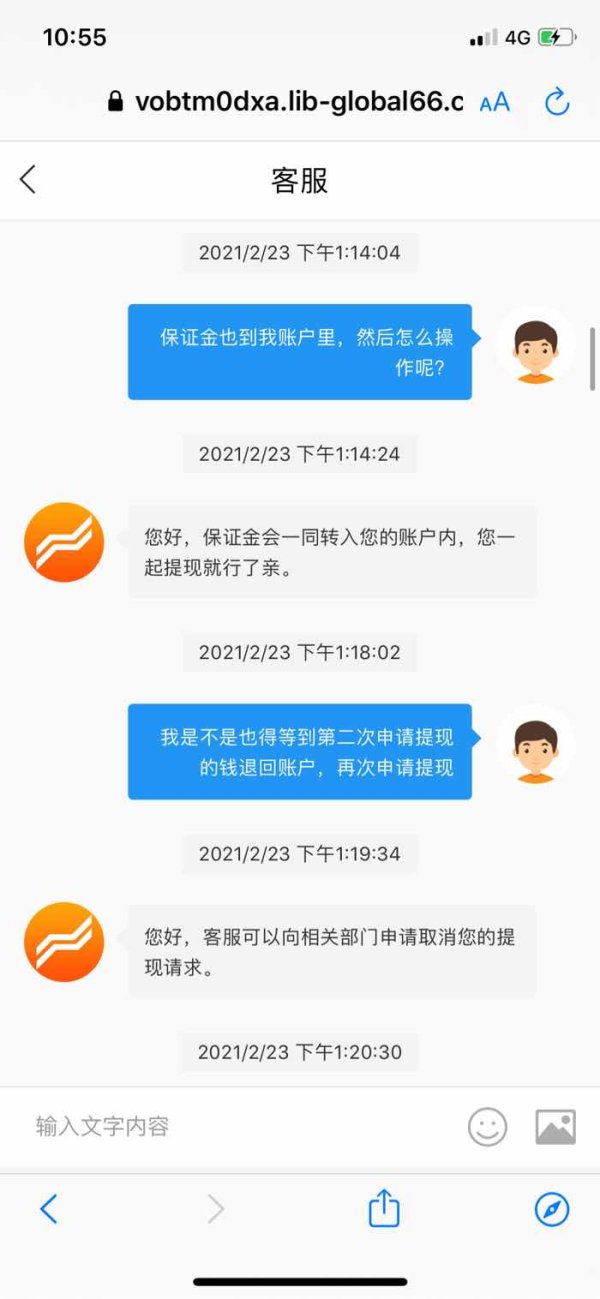Open the emoji picker
This screenshot has width=600, height=1299.
pyautogui.click(x=487, y=1127)
